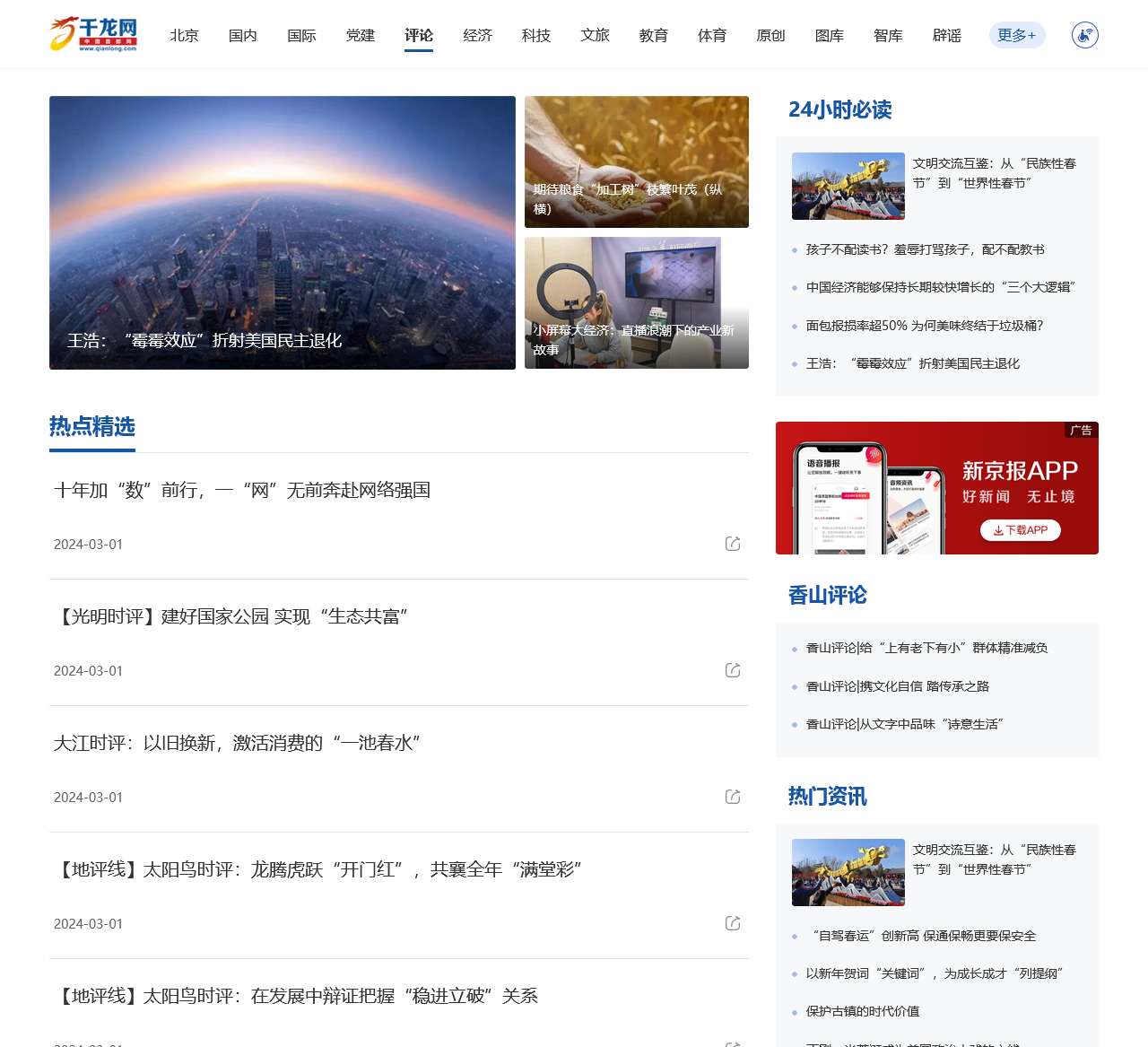
Task: Go to the 千龙网 home logo
Action: (94, 35)
